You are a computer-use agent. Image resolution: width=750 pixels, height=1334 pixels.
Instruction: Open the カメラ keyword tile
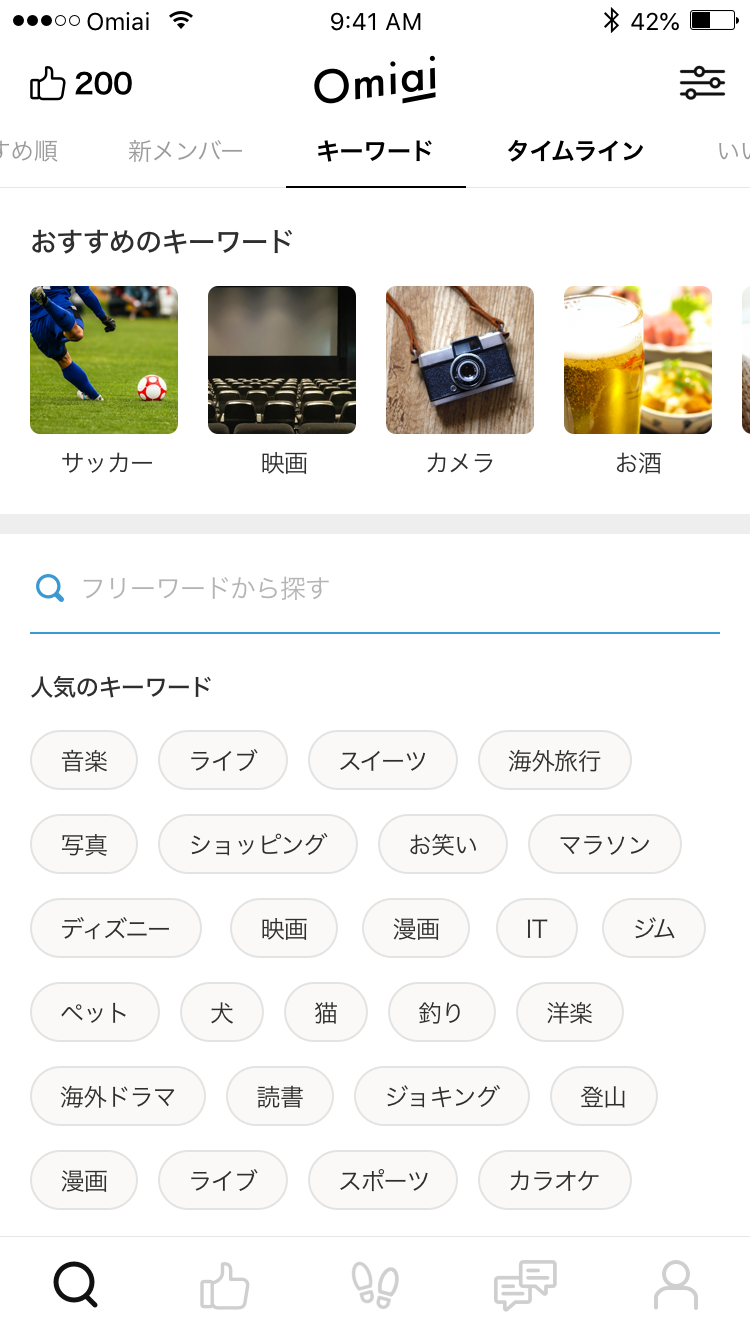click(460, 360)
